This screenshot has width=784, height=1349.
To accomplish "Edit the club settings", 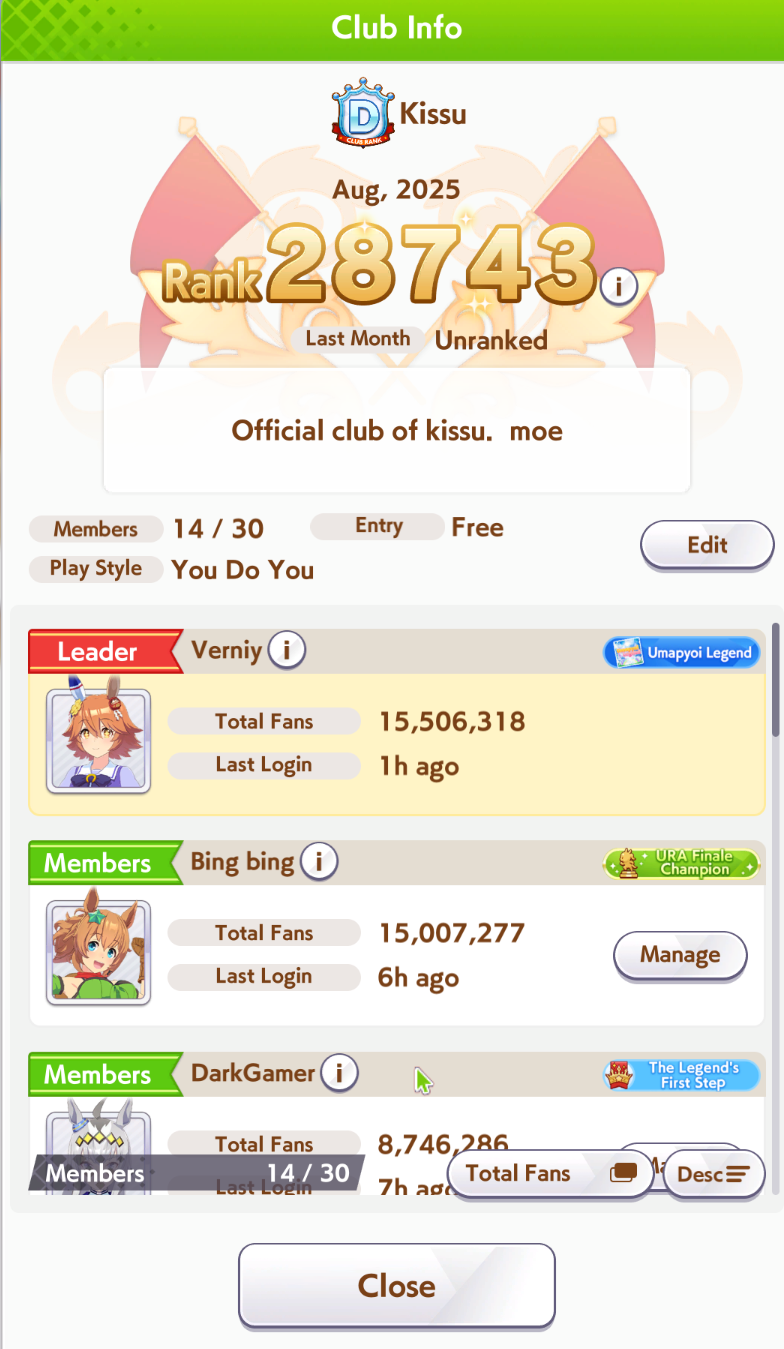I will tap(707, 545).
